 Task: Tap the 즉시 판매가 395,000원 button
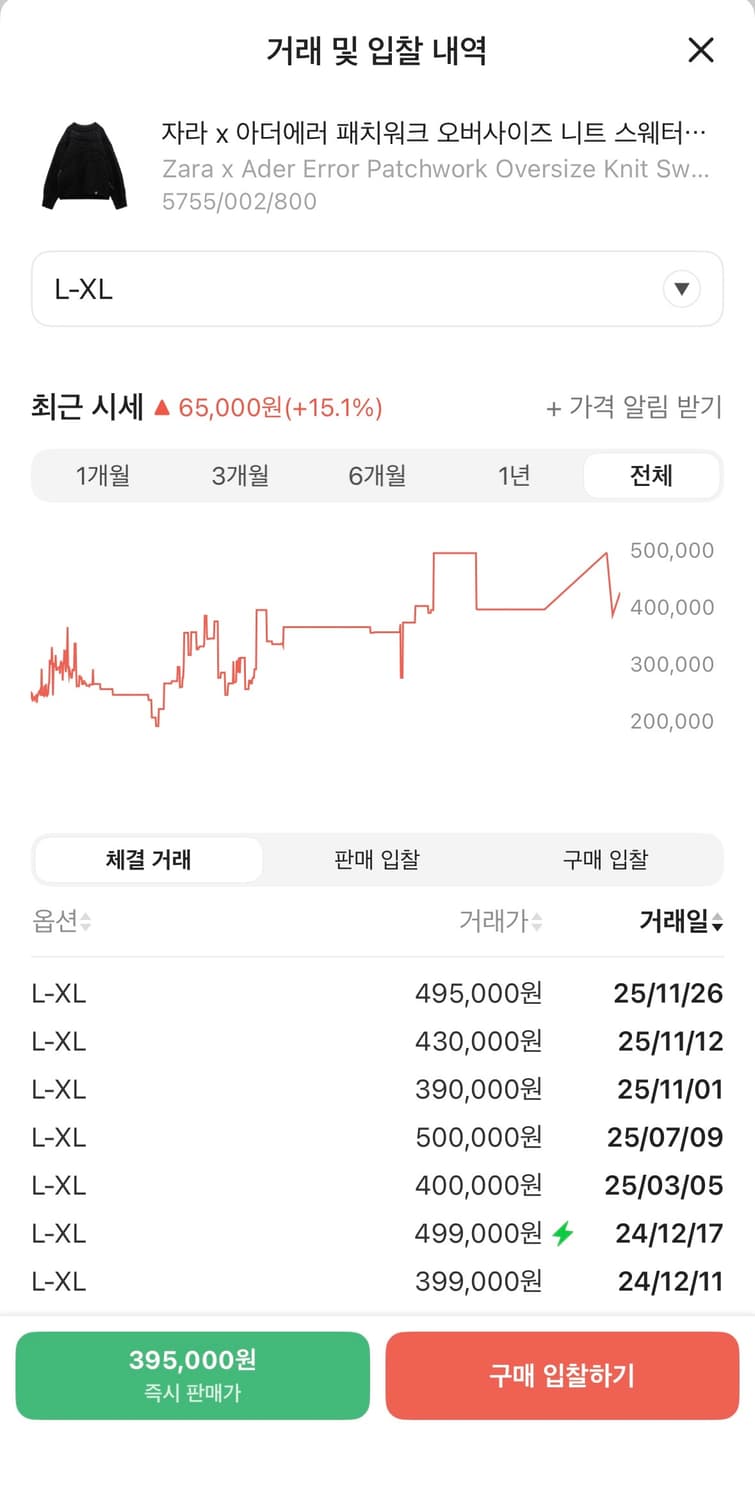click(x=192, y=1375)
